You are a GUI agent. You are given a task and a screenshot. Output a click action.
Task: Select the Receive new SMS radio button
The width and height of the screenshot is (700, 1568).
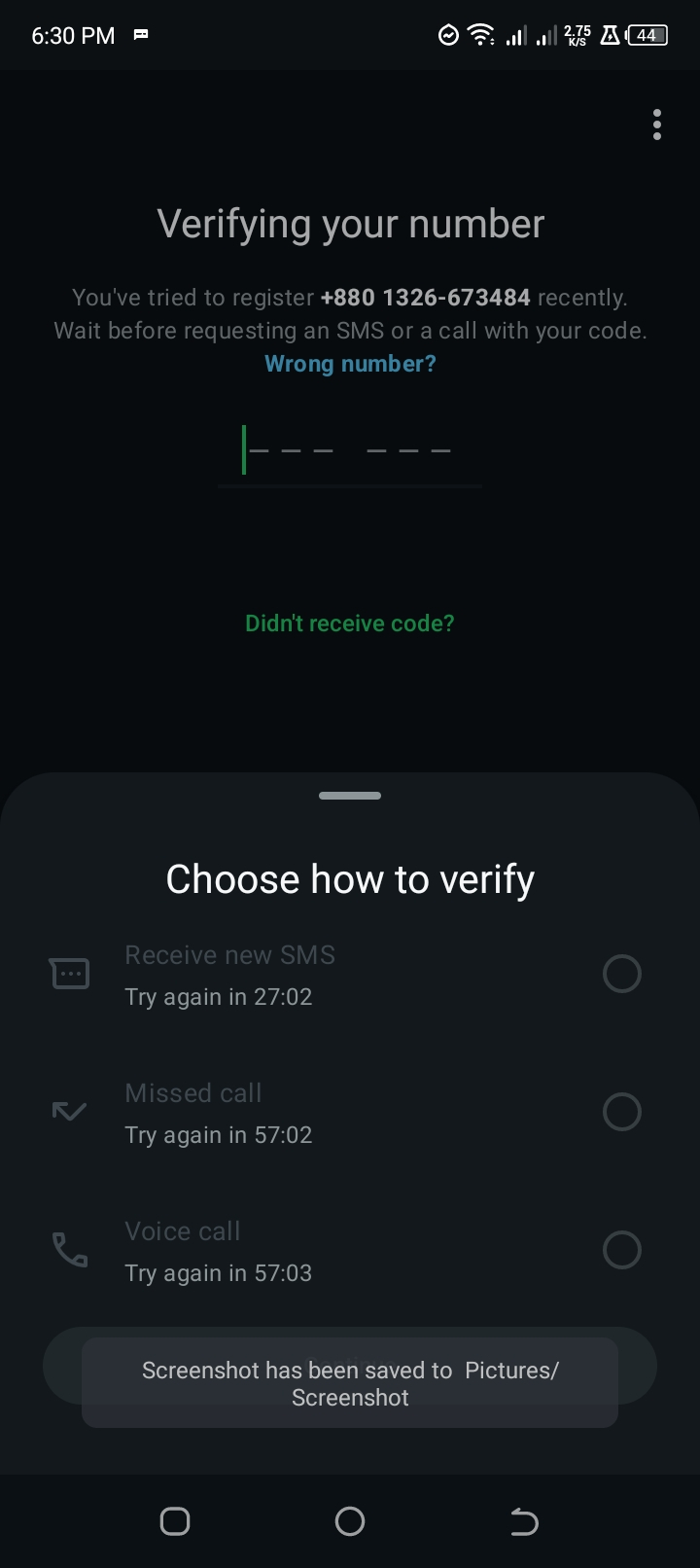622,974
